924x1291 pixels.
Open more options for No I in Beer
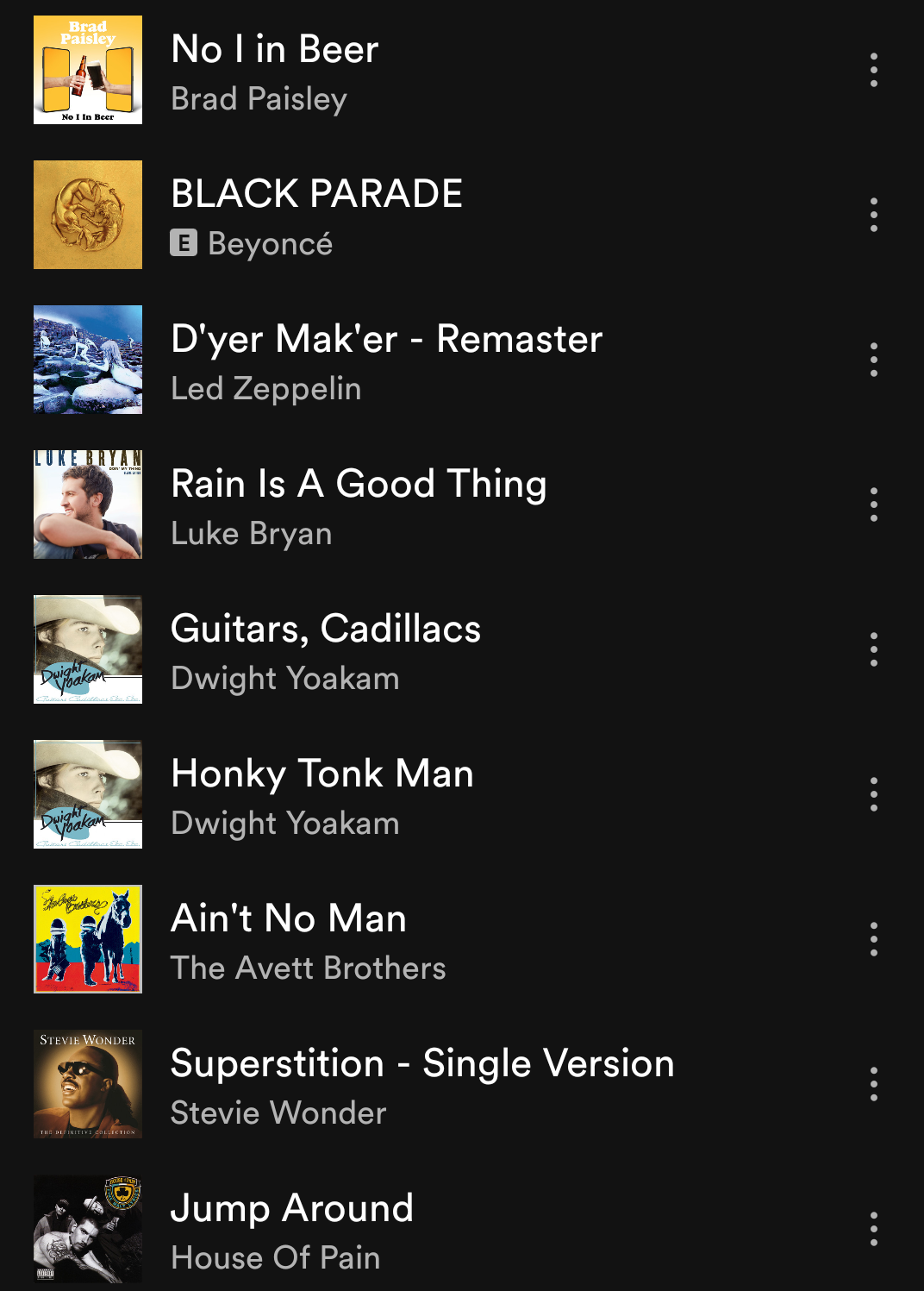873,70
